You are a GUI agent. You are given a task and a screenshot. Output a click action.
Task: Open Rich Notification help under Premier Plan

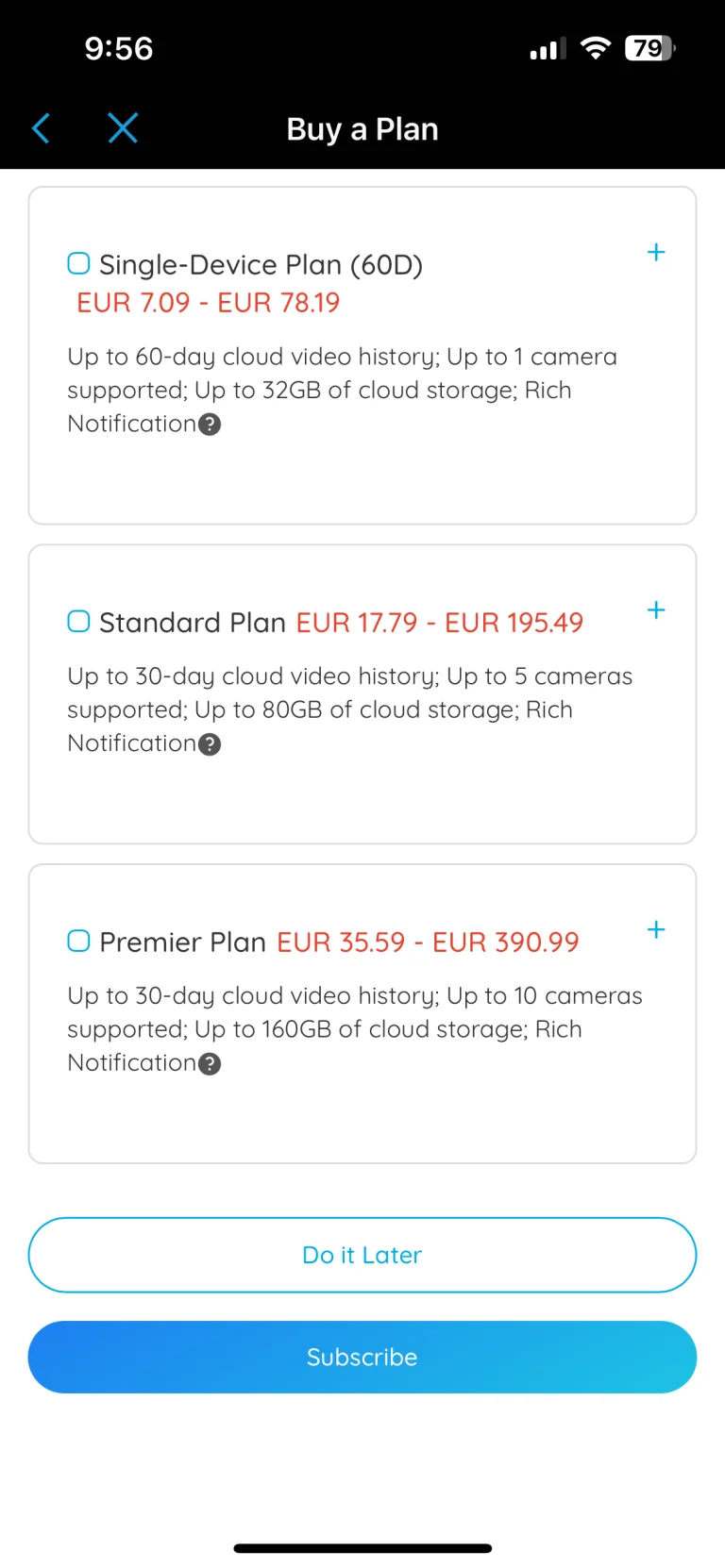click(x=211, y=1064)
